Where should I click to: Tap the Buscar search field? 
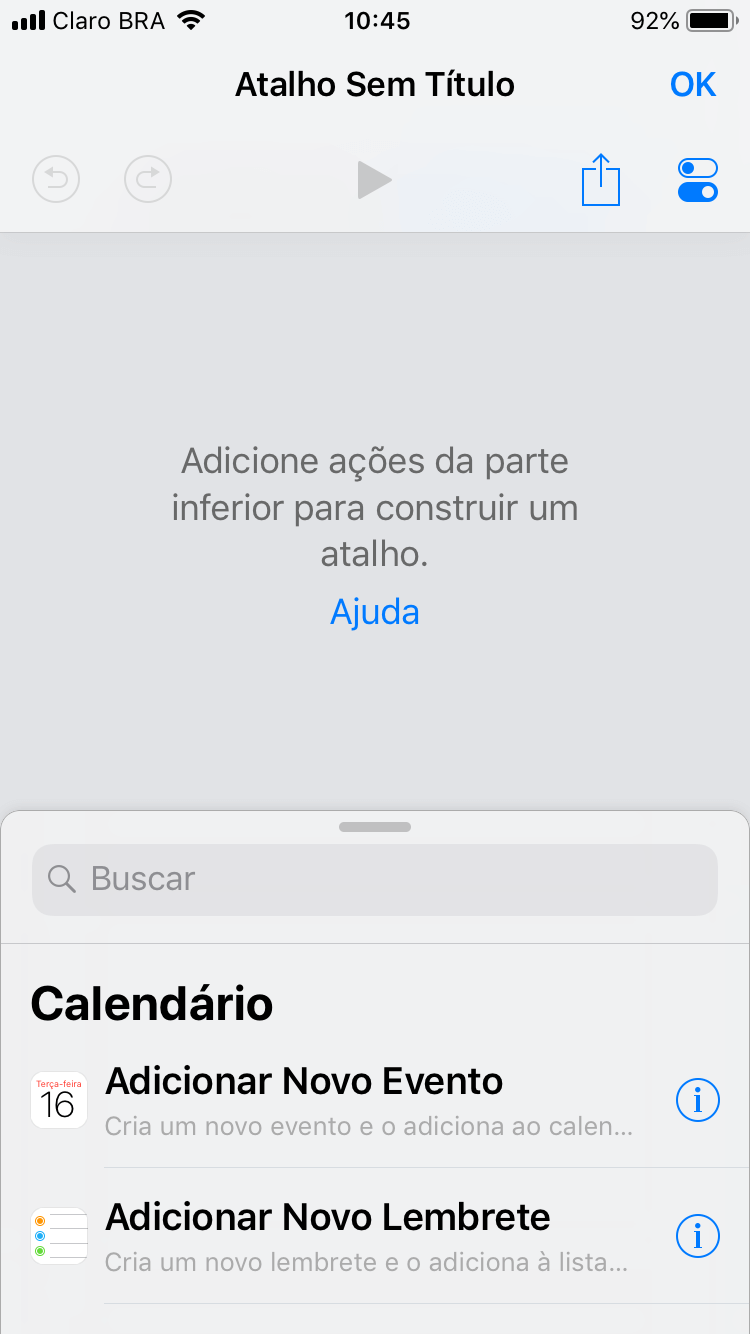pyautogui.click(x=375, y=879)
